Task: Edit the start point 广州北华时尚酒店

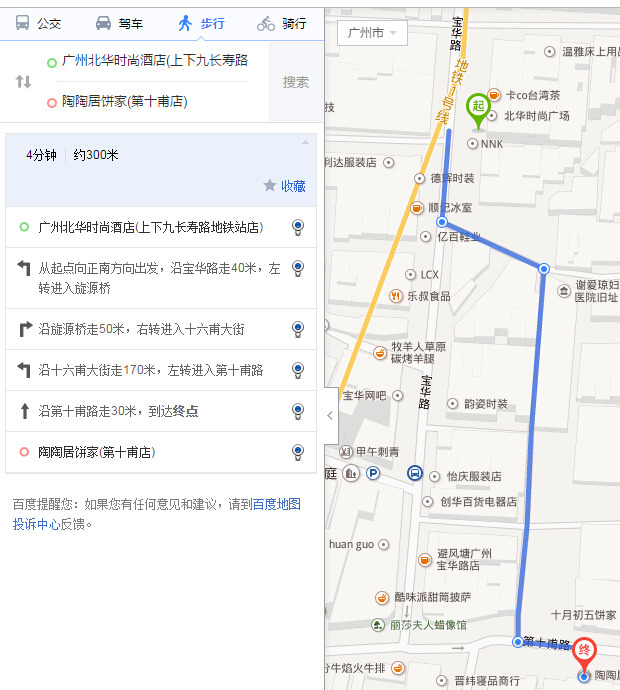Action: coord(155,61)
